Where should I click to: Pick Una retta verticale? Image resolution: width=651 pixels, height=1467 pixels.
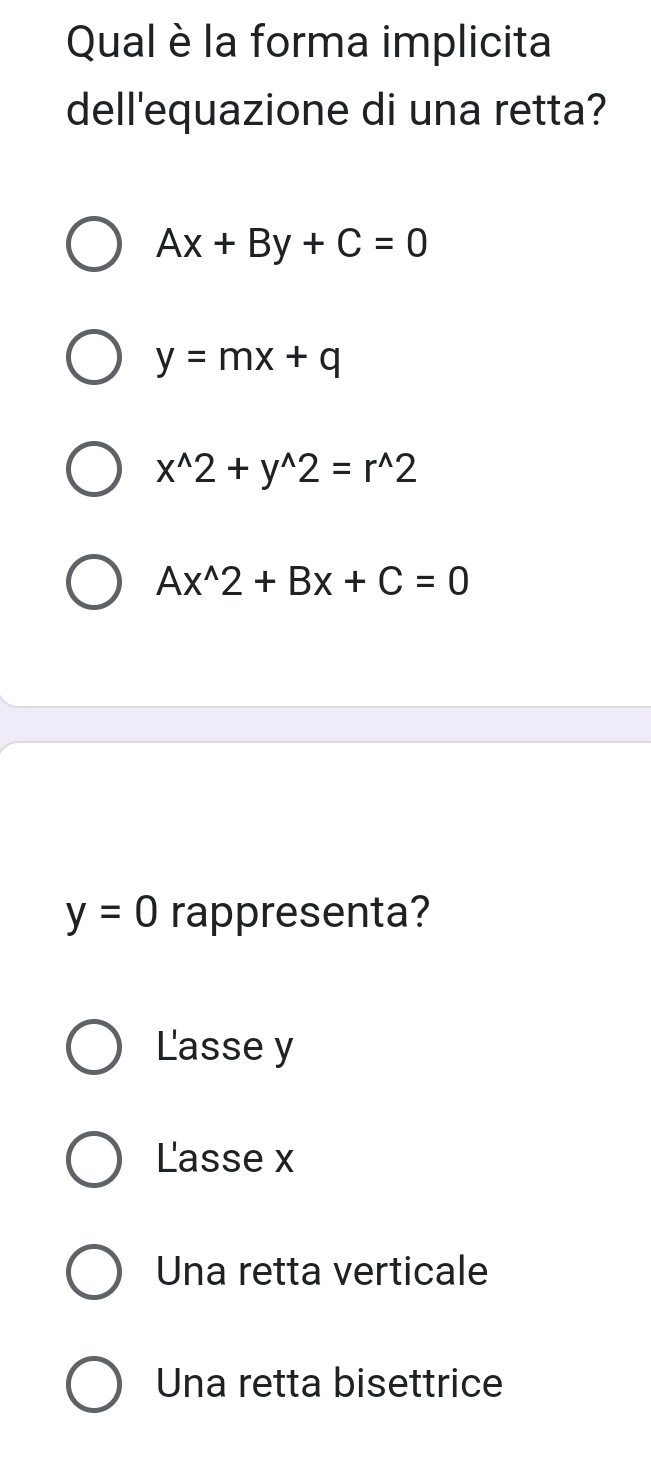pyautogui.click(x=94, y=1272)
